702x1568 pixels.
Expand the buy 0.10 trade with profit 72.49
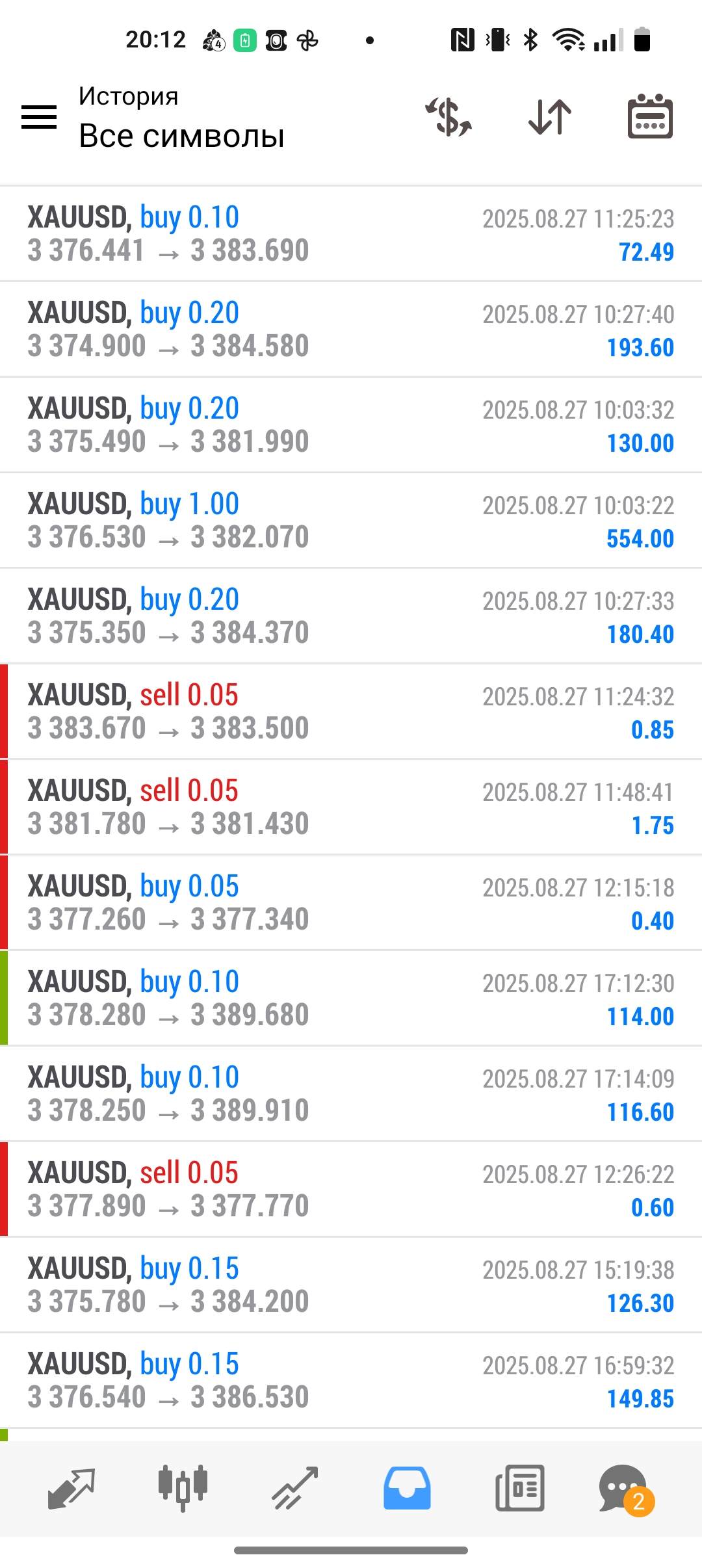351,234
